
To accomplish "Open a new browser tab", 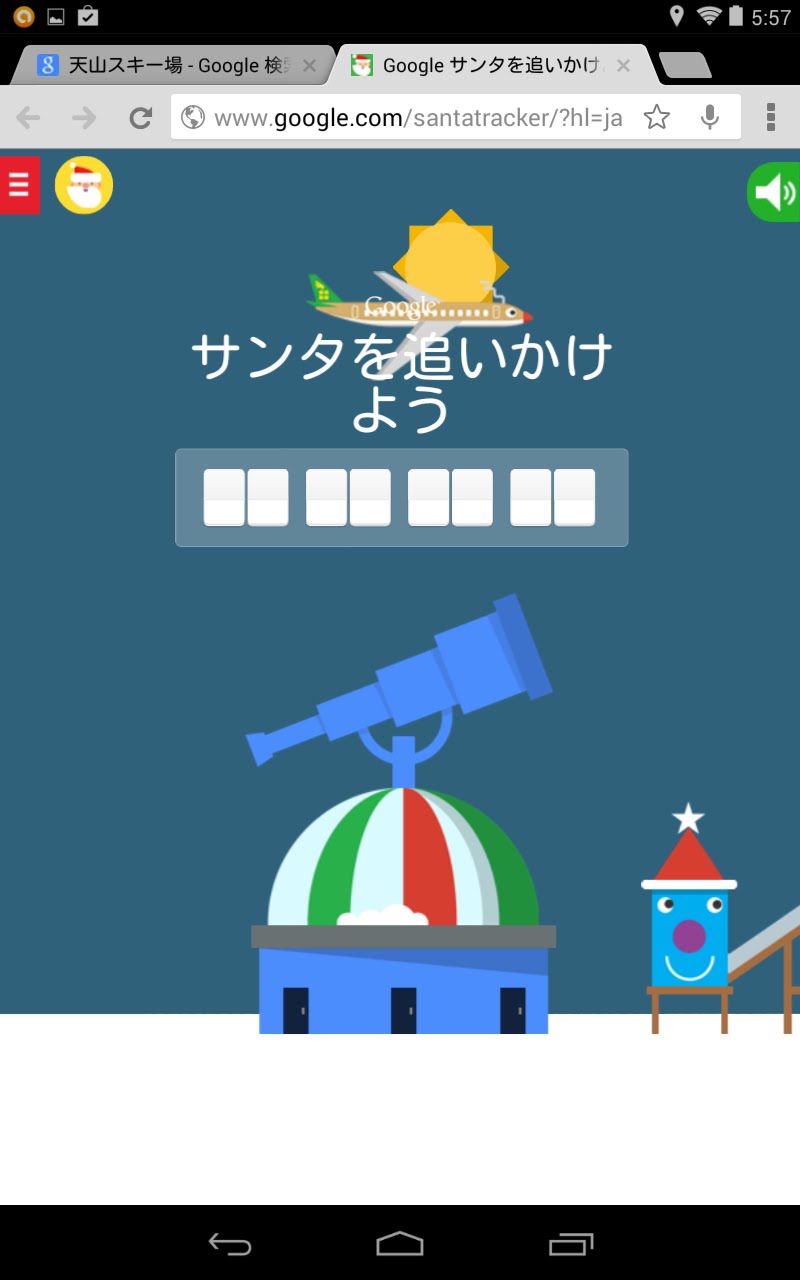I will click(x=685, y=66).
